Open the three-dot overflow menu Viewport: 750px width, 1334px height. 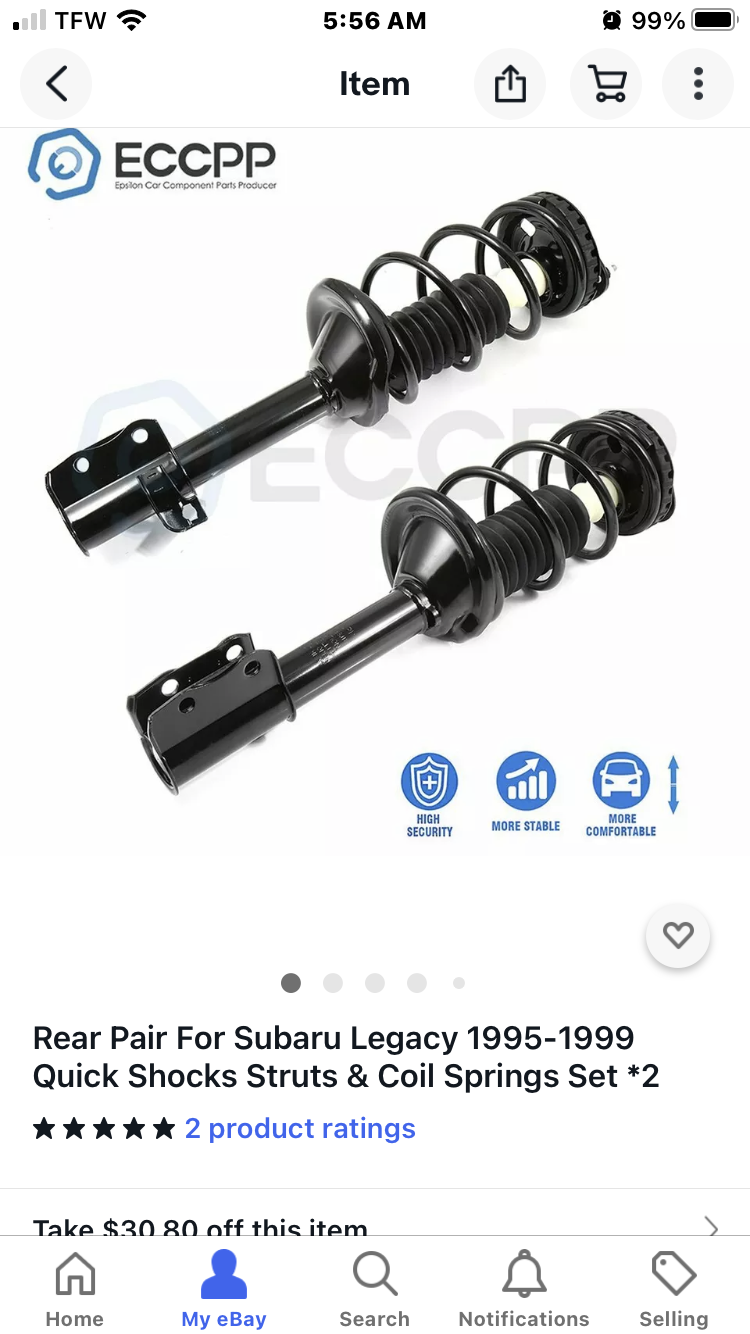click(698, 84)
